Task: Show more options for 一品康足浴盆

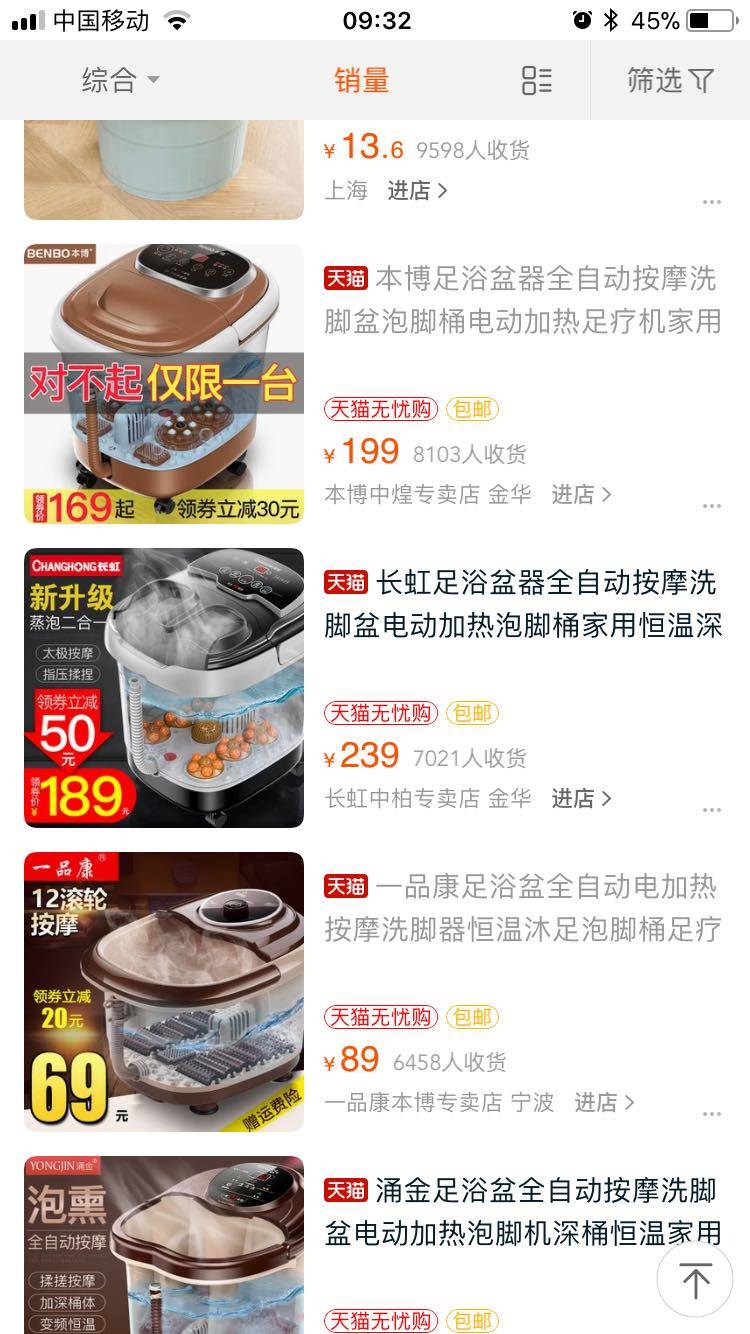Action: (712, 1114)
